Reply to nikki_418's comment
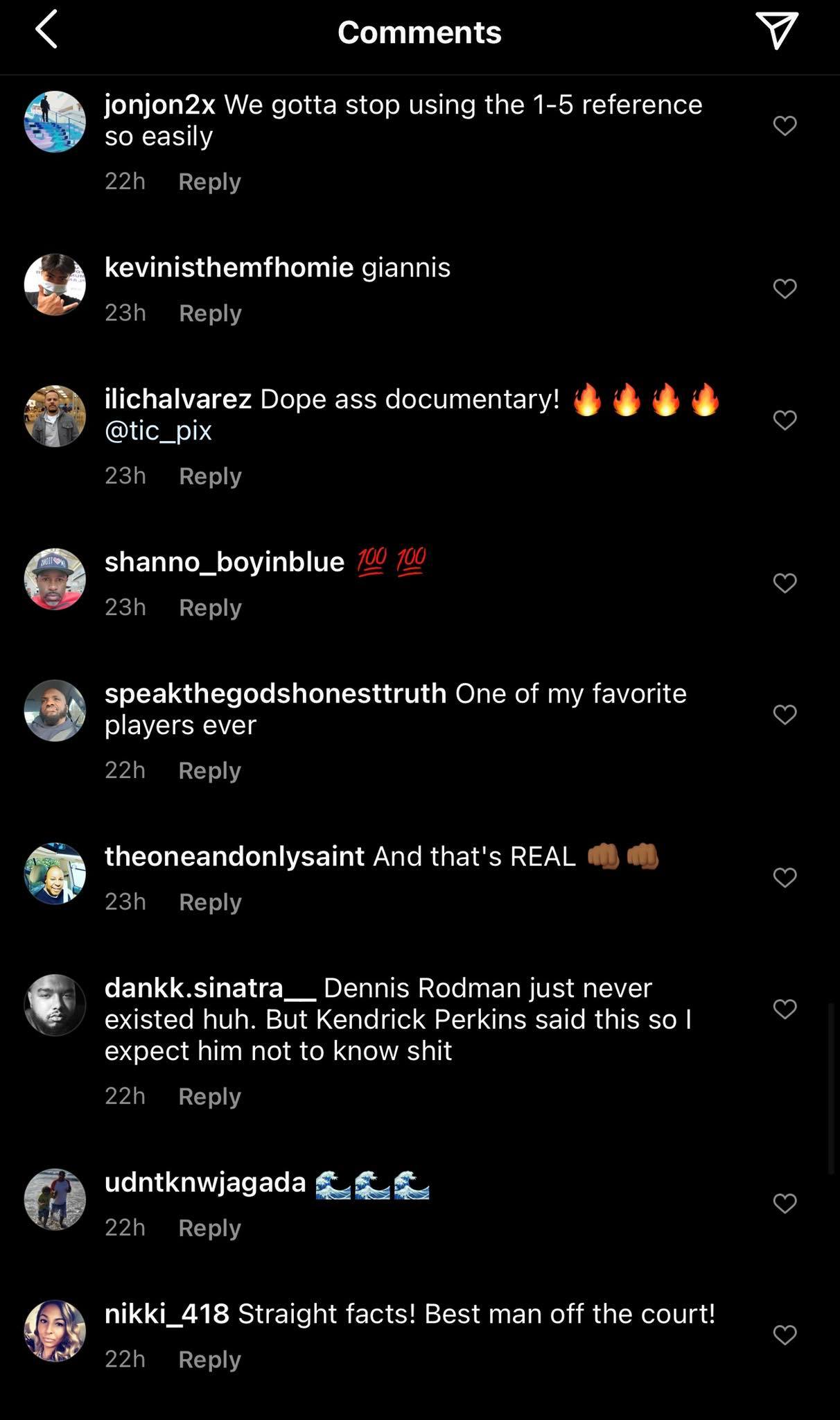The width and height of the screenshot is (840, 1420). (x=209, y=1359)
